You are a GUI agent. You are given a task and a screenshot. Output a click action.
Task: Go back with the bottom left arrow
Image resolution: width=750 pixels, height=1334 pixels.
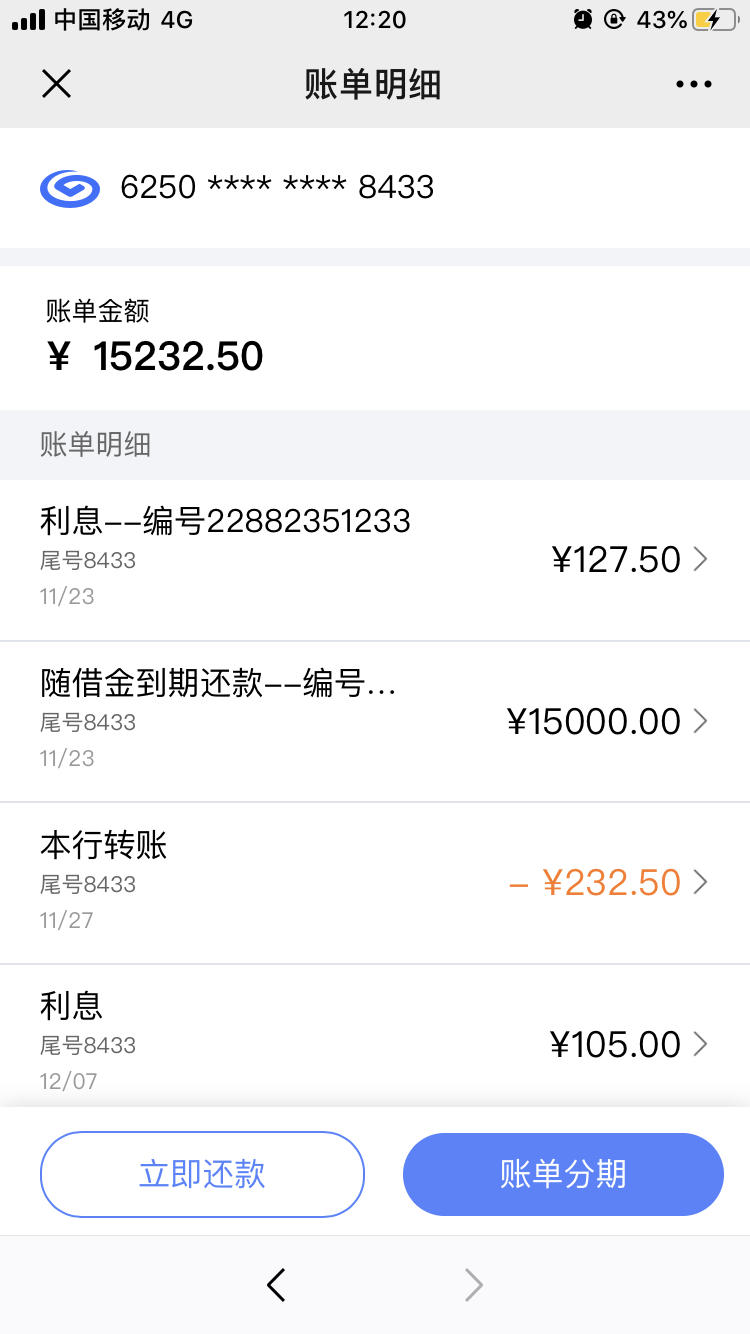pos(277,1285)
